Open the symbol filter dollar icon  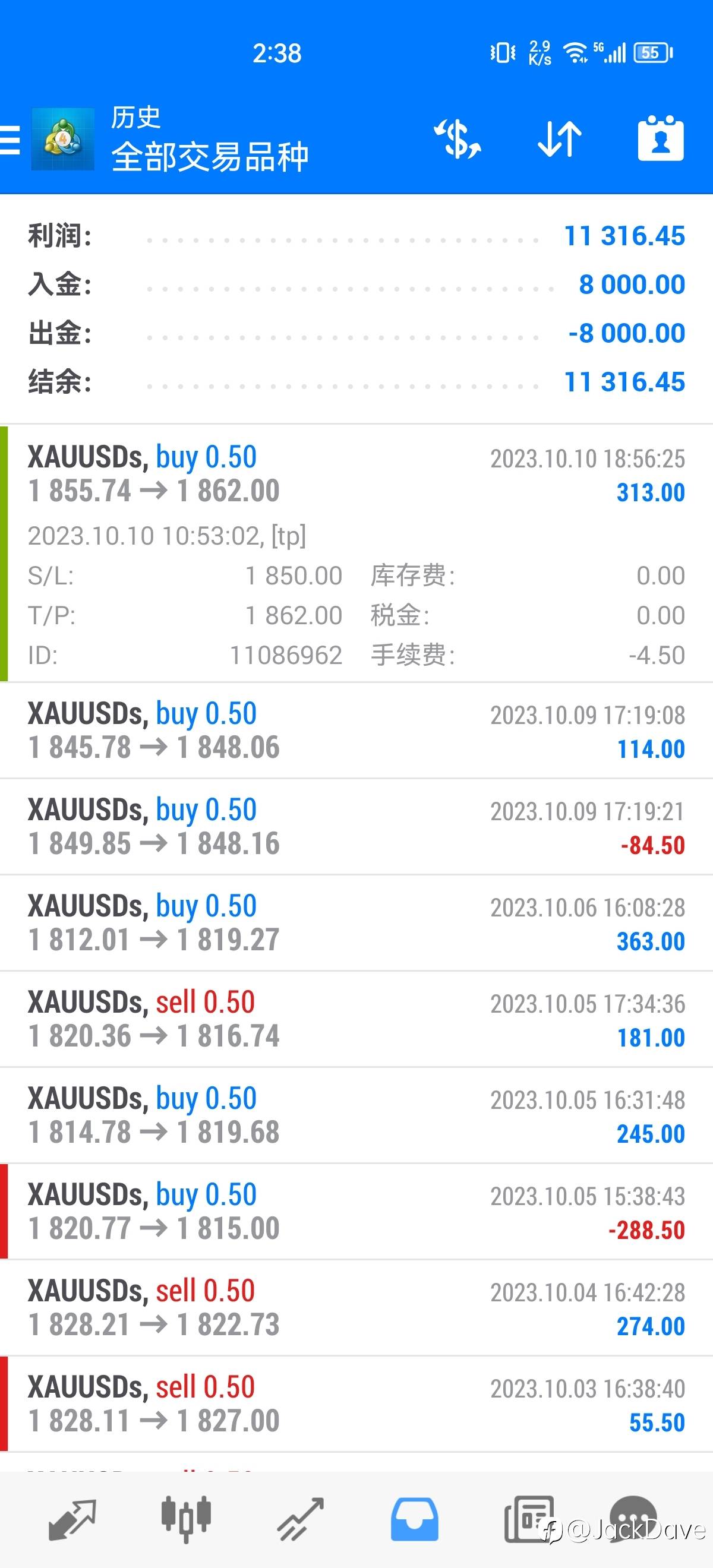click(458, 140)
